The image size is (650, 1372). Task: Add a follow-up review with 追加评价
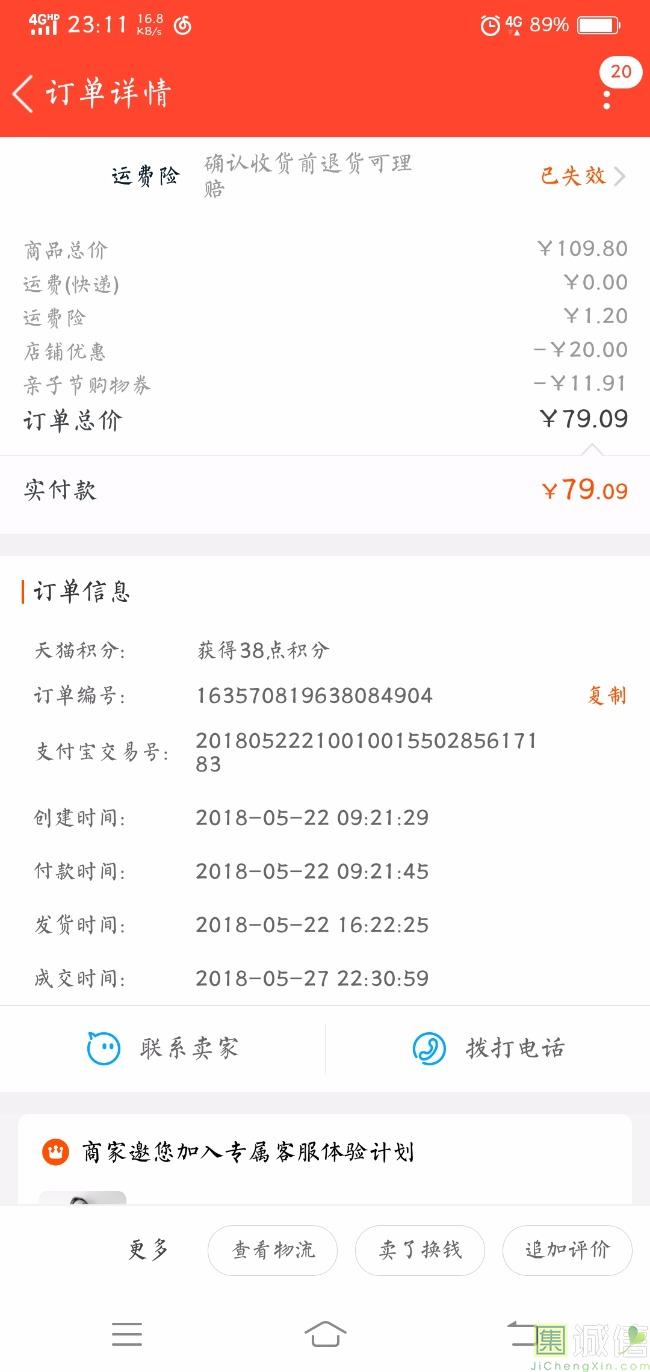pos(567,1250)
